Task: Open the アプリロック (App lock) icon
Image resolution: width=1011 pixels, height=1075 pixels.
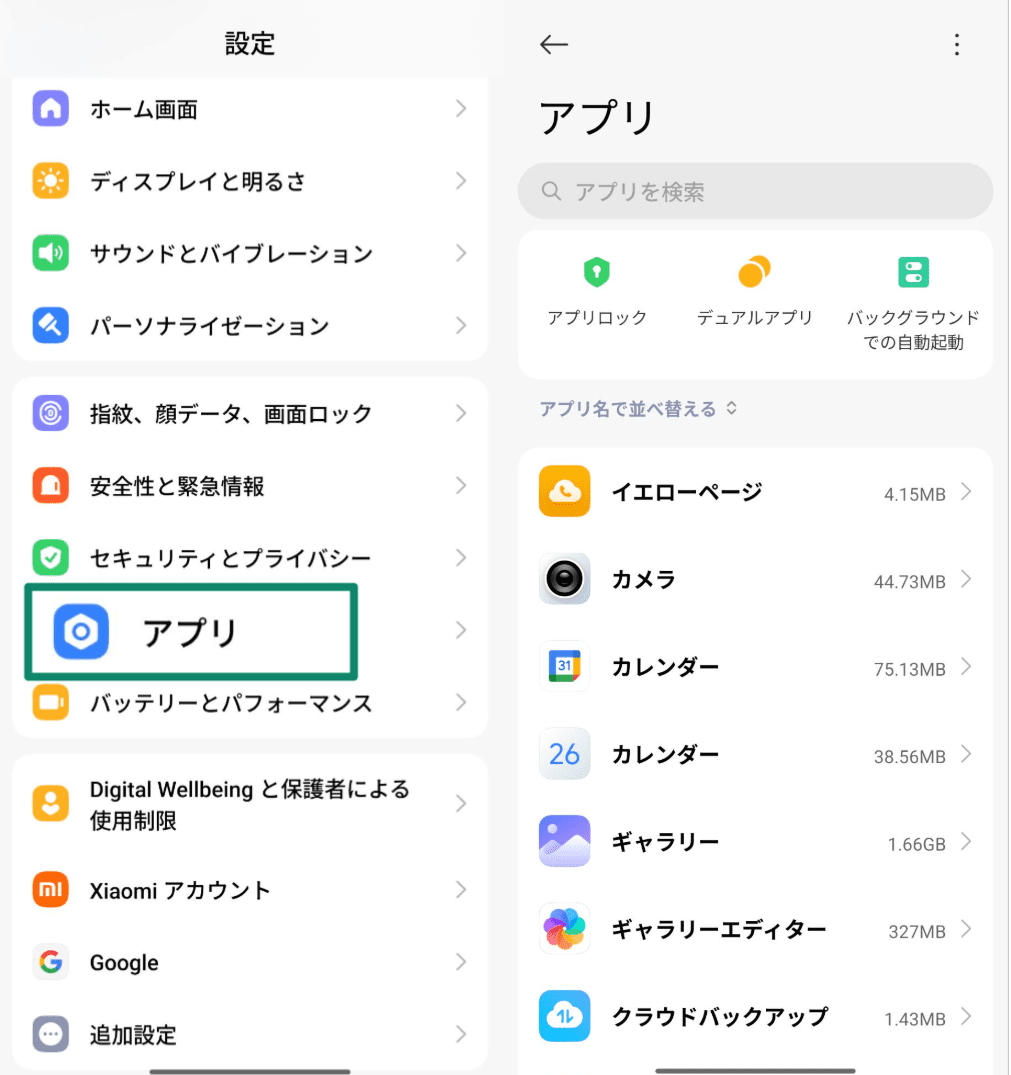Action: (596, 271)
